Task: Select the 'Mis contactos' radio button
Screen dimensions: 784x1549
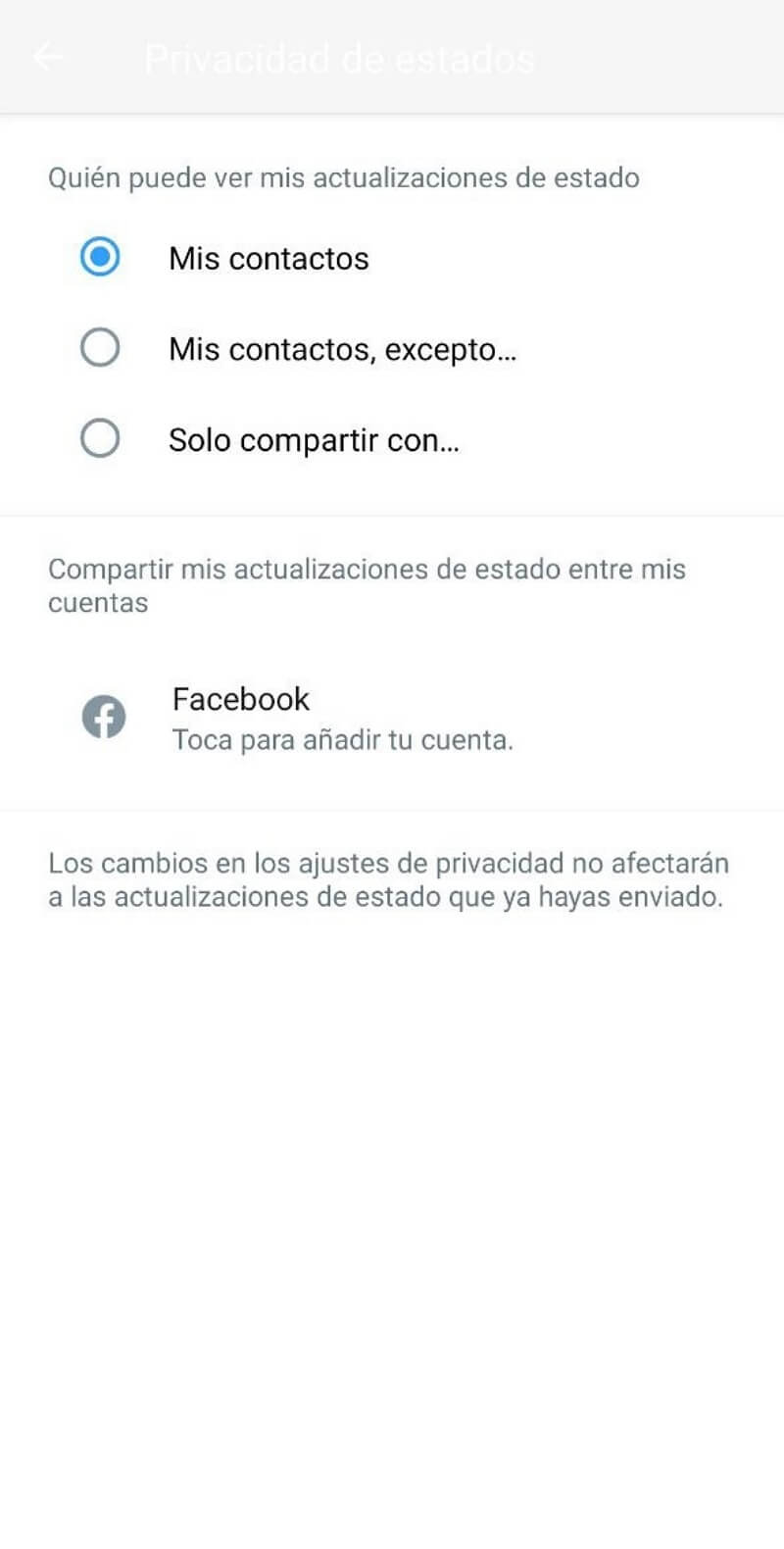Action: tap(99, 258)
